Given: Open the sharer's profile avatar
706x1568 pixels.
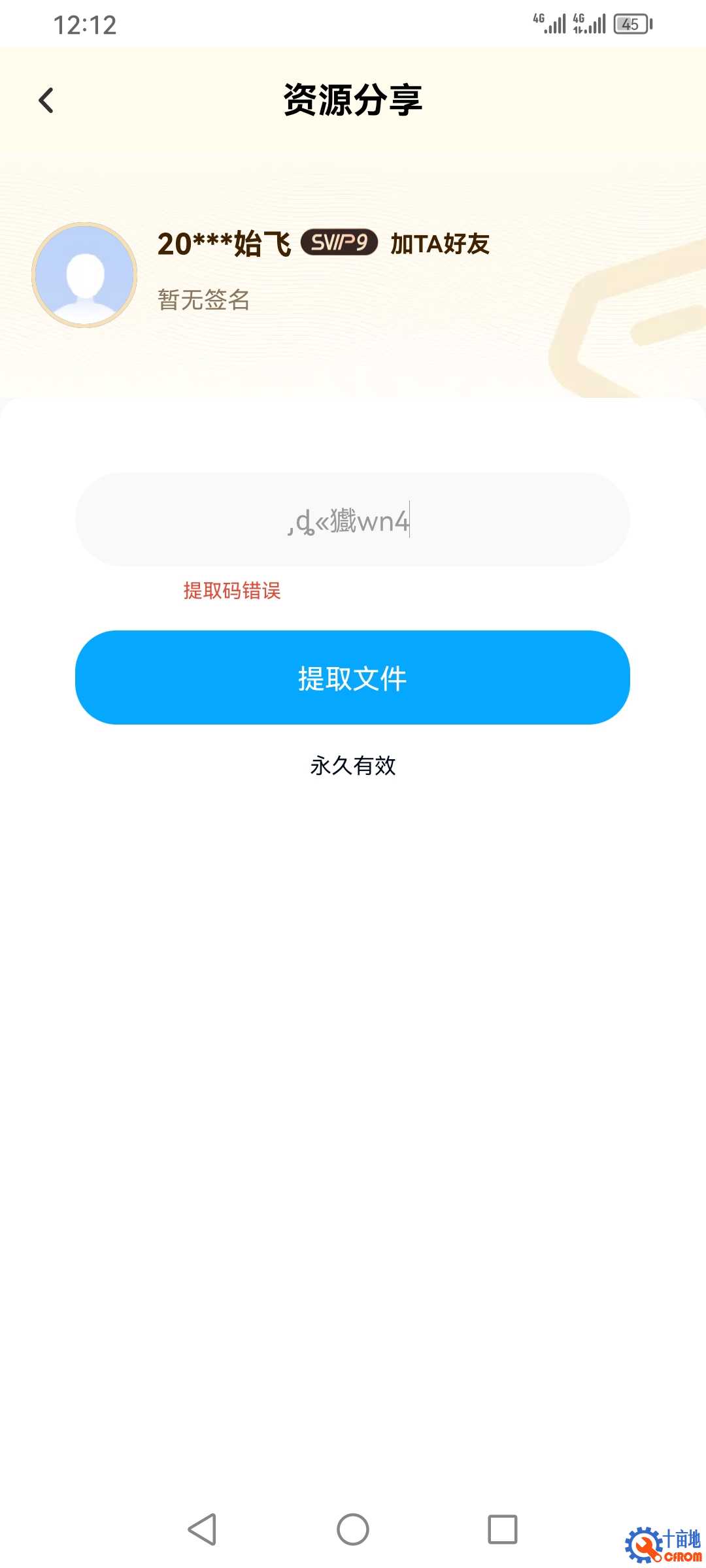Looking at the screenshot, I should click(x=84, y=275).
